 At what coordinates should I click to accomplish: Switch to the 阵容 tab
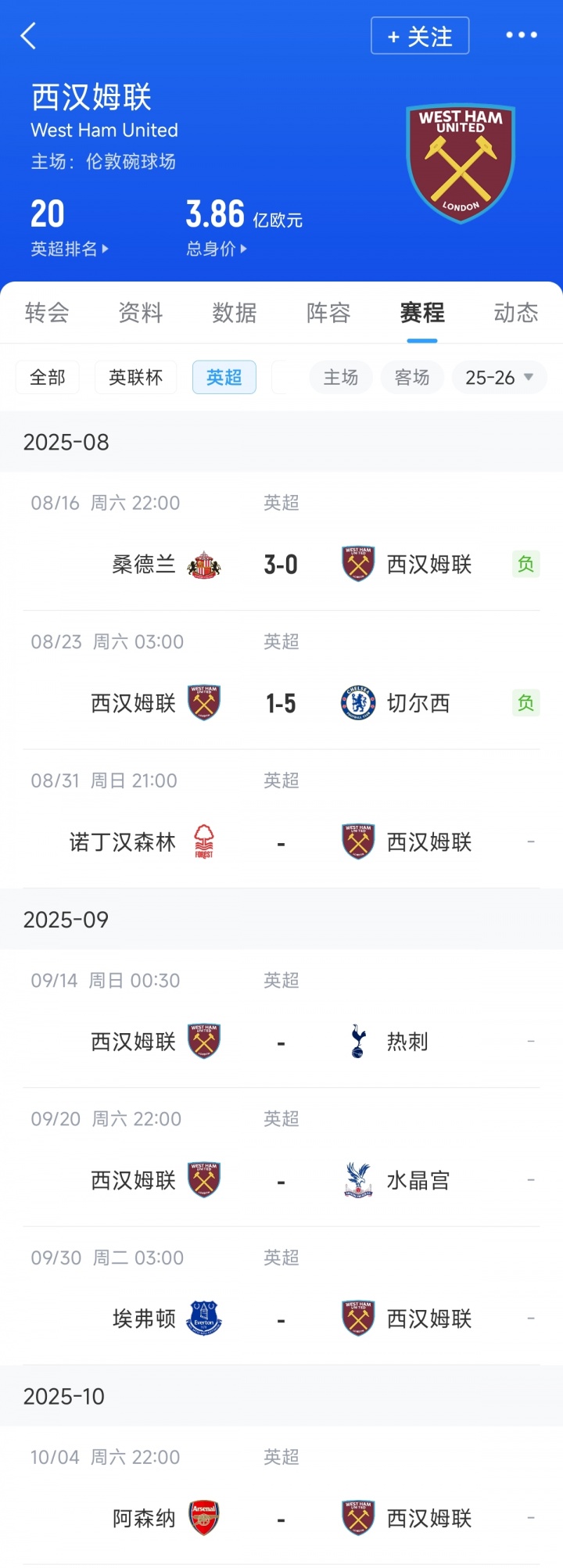tap(328, 313)
